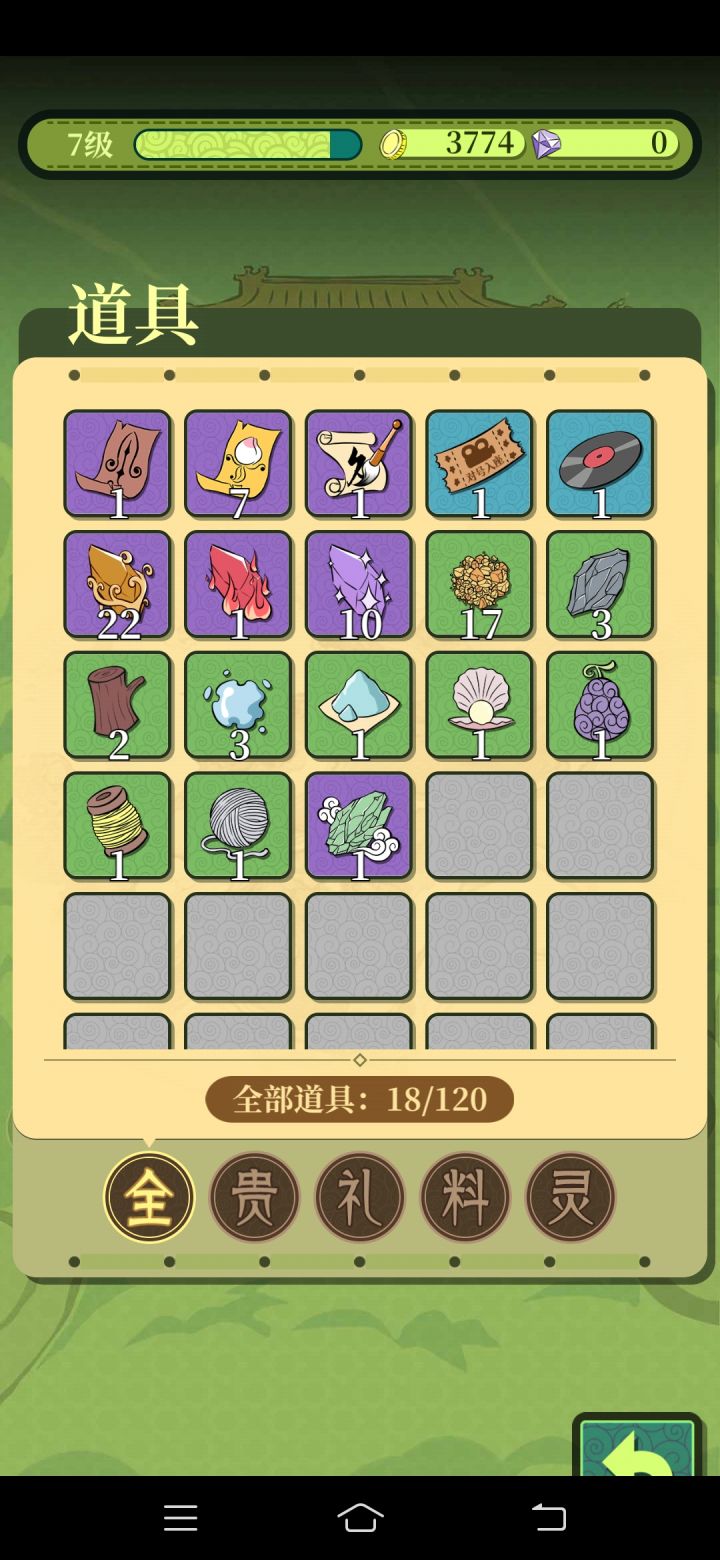Screen dimensions: 720x1560
Task: Select the wooden log item
Action: pos(116,705)
